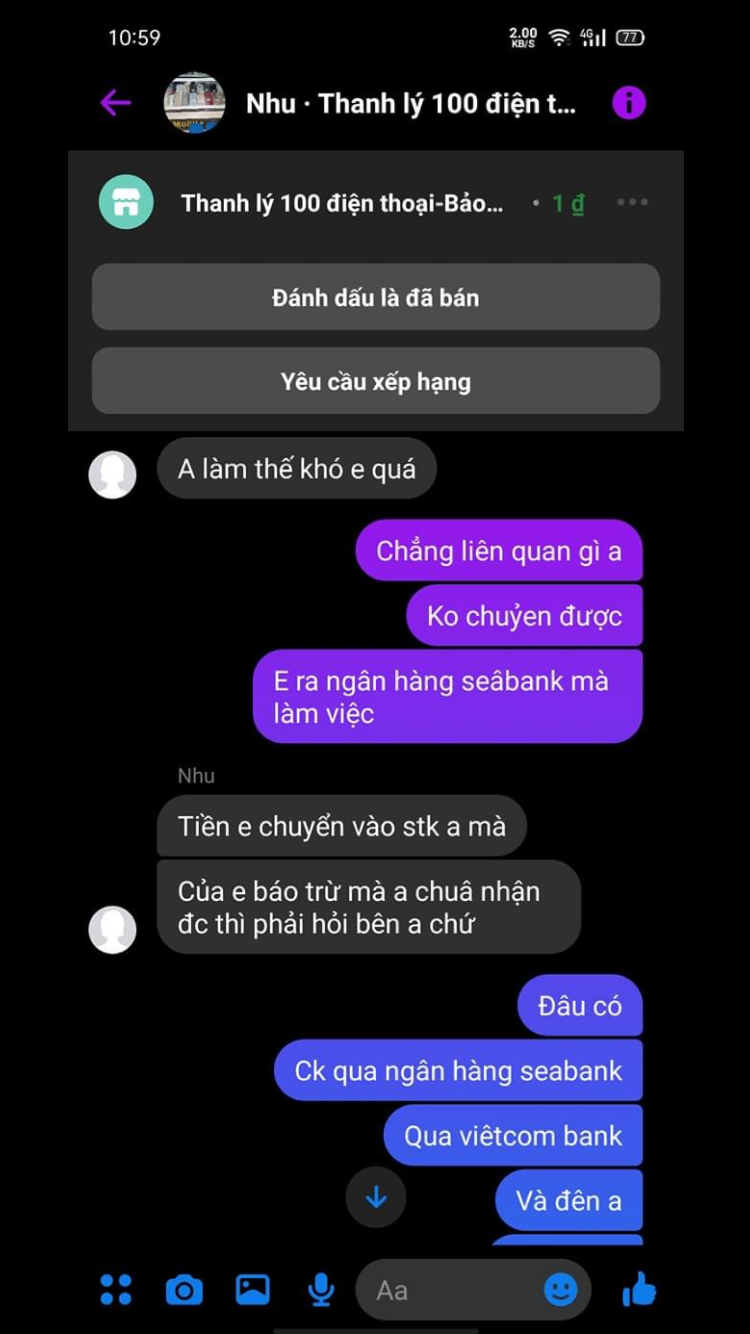The height and width of the screenshot is (1334, 750).
Task: Go back from the chat
Action: click(115, 102)
